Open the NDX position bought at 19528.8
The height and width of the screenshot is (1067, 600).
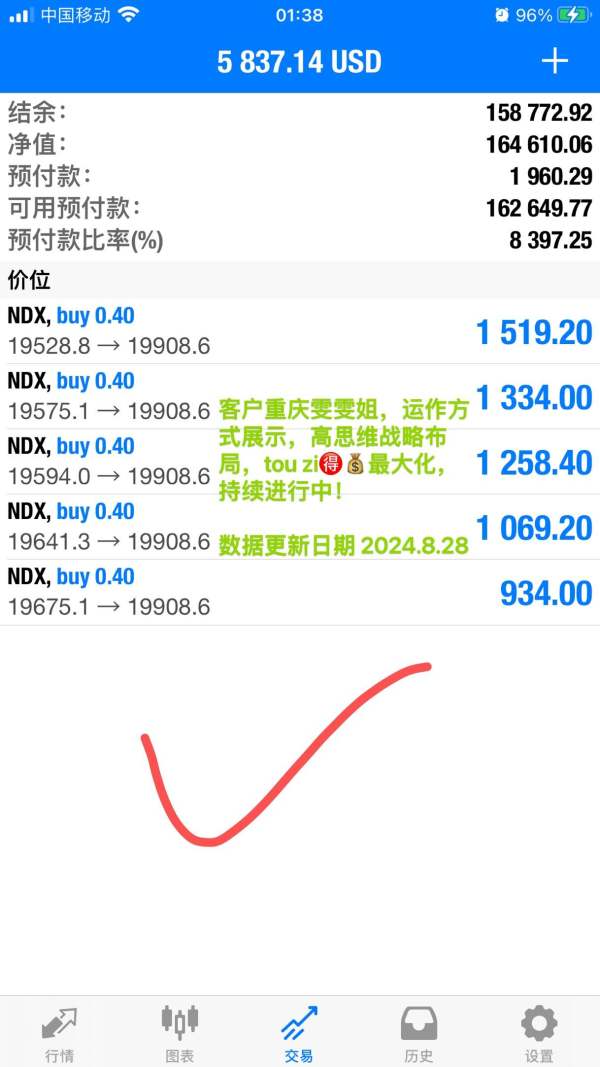300,331
